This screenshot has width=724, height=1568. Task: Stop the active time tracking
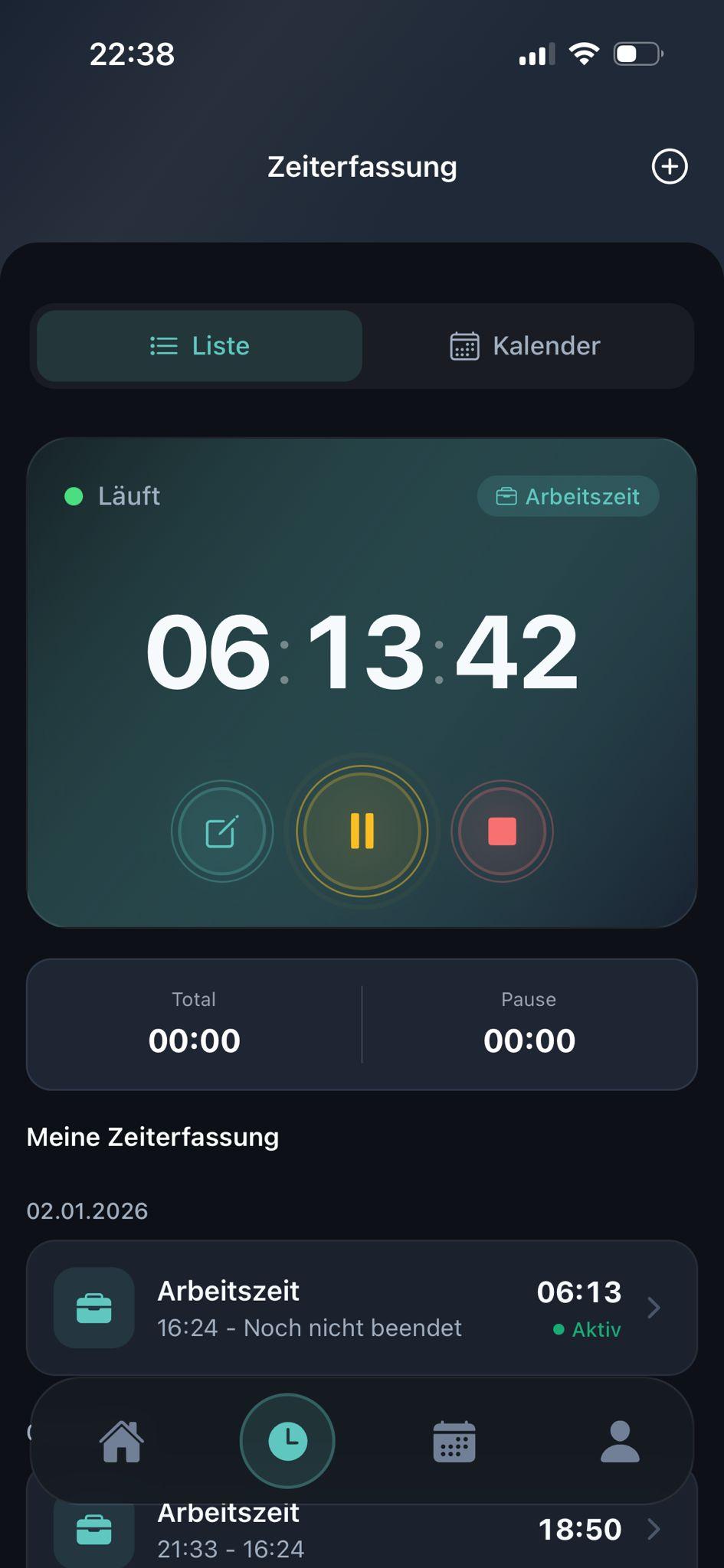502,830
